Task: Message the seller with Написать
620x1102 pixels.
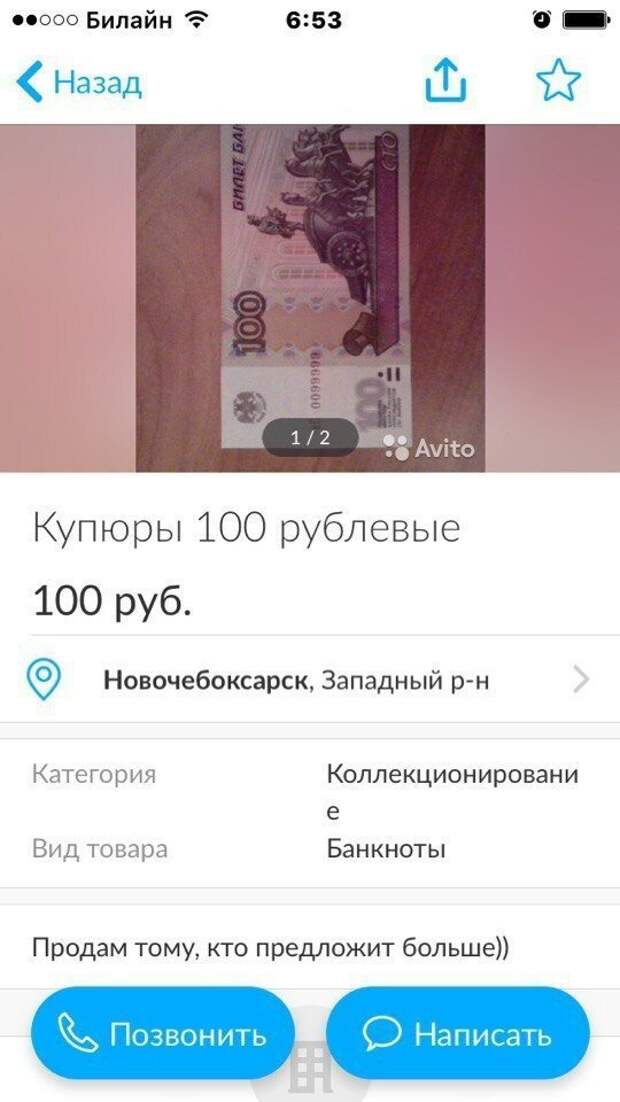Action: (458, 1033)
